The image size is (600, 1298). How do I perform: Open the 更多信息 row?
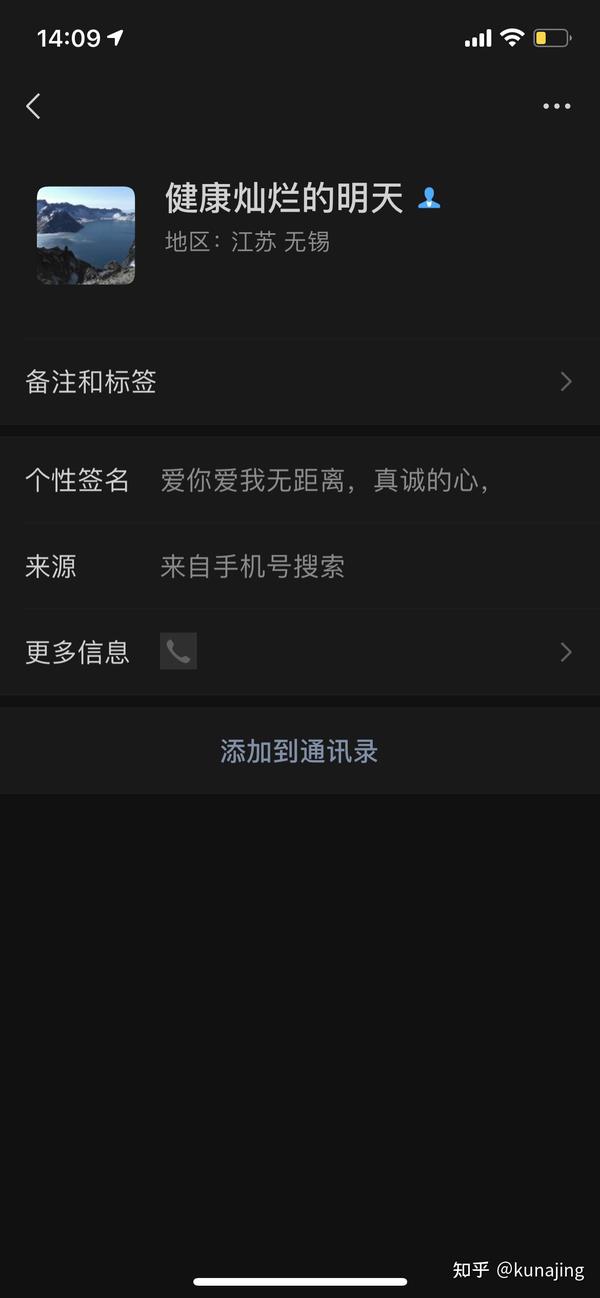click(300, 653)
